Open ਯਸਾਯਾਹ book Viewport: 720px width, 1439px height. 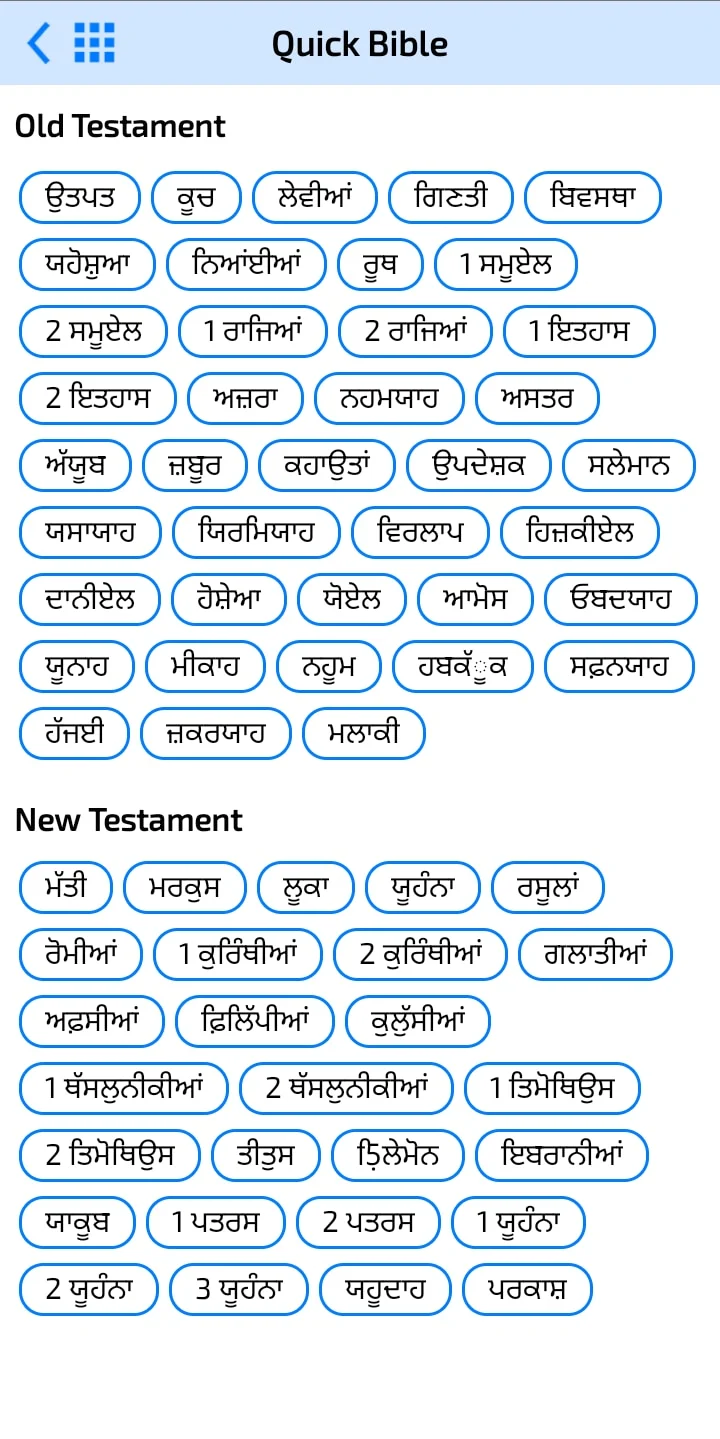(90, 532)
